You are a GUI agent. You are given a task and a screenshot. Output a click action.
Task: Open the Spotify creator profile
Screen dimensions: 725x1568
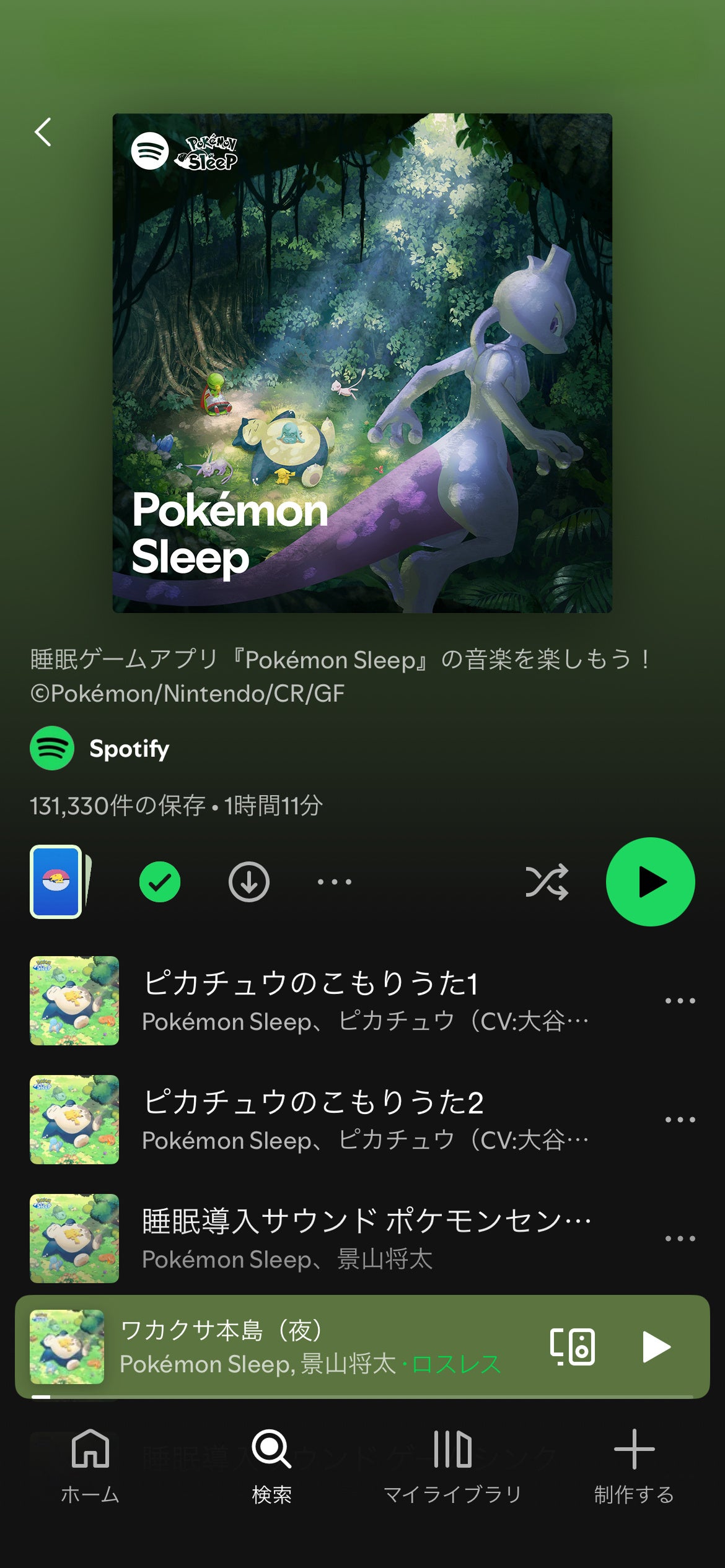click(100, 748)
